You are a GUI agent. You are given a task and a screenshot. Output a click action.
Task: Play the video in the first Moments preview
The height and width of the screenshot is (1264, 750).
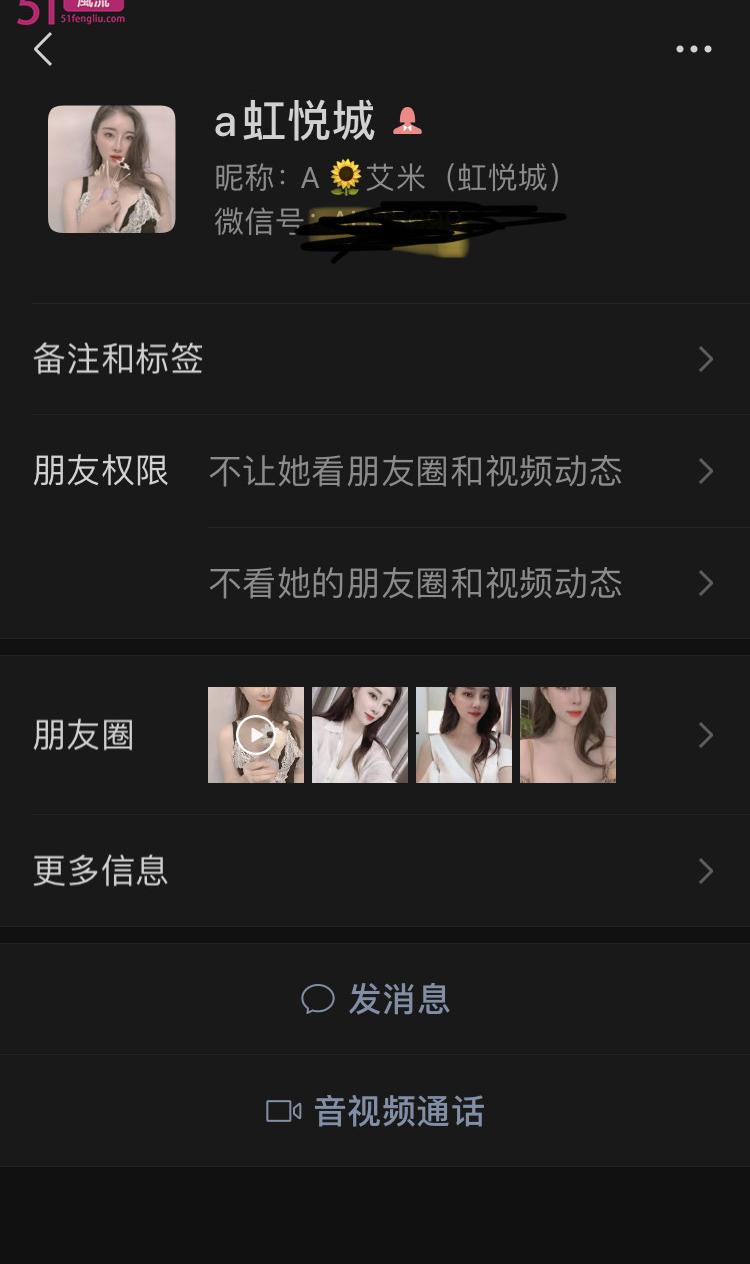click(255, 735)
